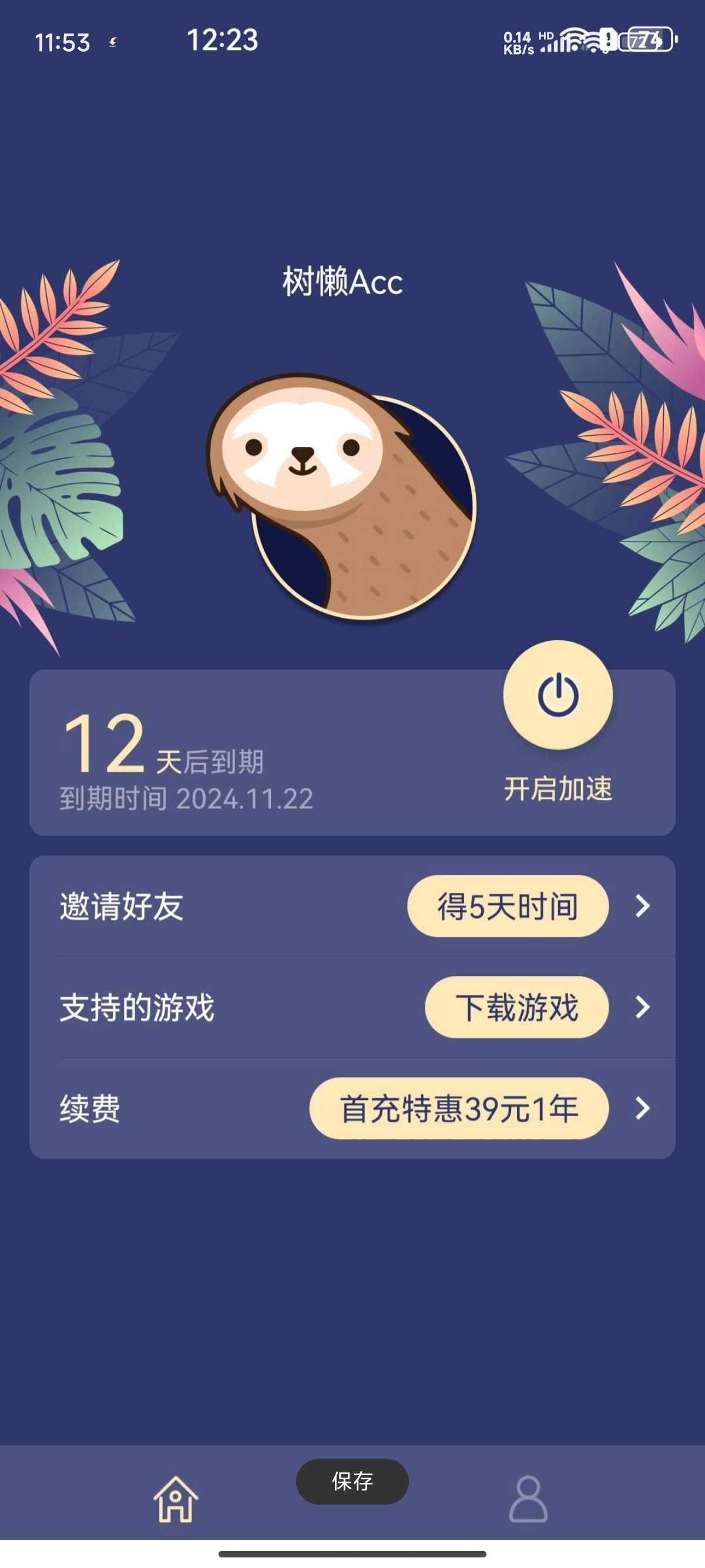Tap the 下载游戏 button
705x1568 pixels.
pyautogui.click(x=516, y=1007)
